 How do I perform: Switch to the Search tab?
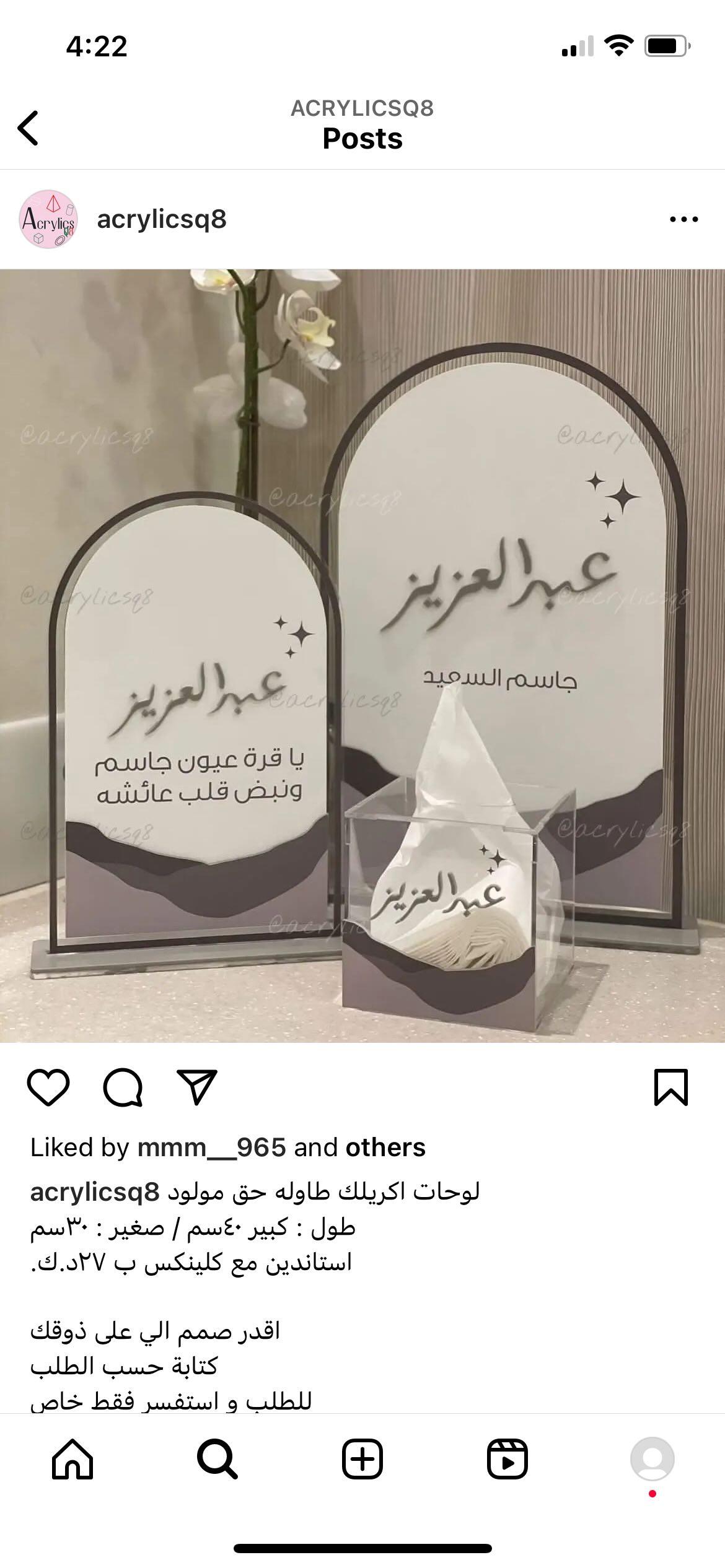click(217, 1460)
